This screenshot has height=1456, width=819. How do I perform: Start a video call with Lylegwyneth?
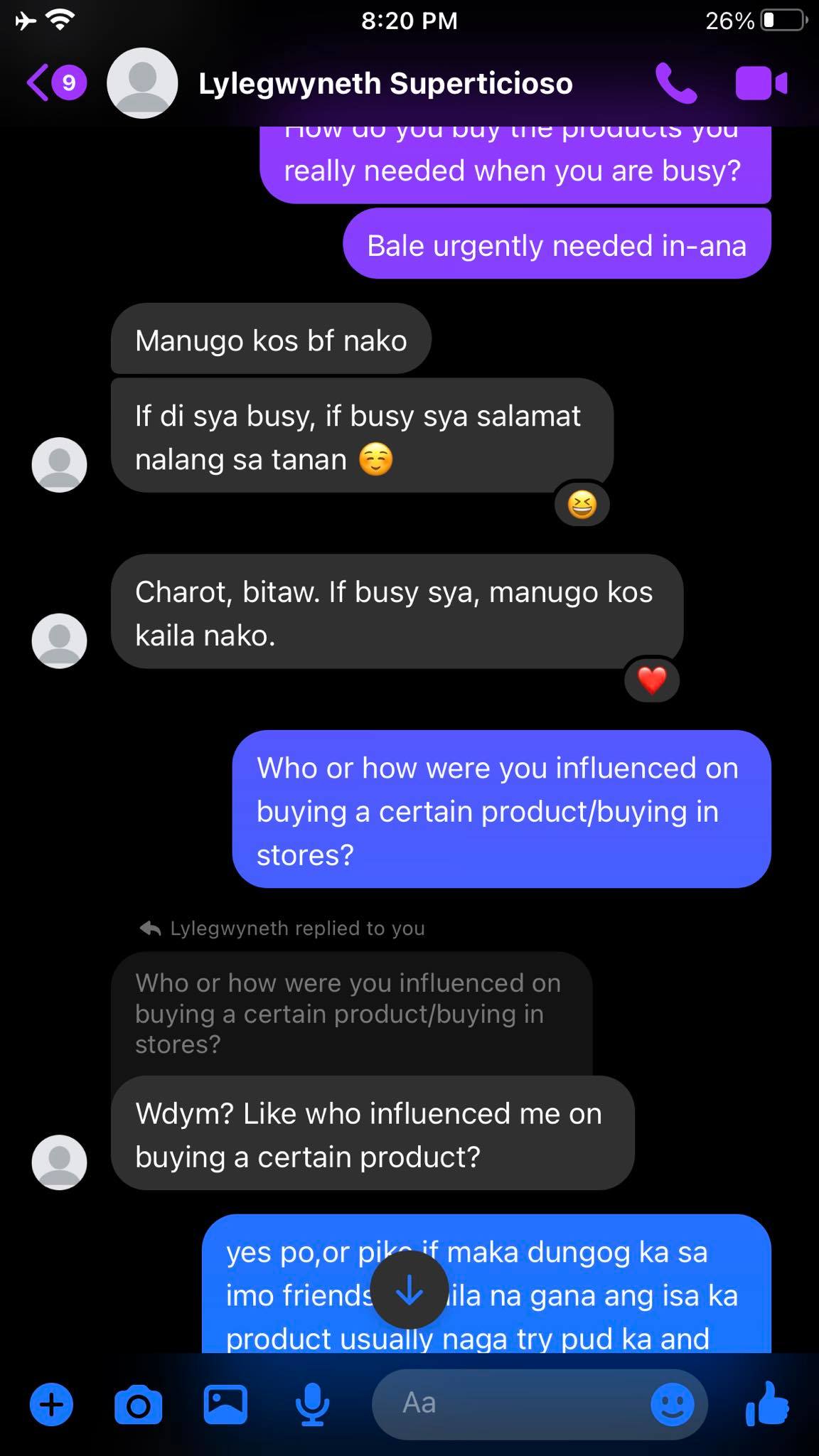tap(761, 84)
